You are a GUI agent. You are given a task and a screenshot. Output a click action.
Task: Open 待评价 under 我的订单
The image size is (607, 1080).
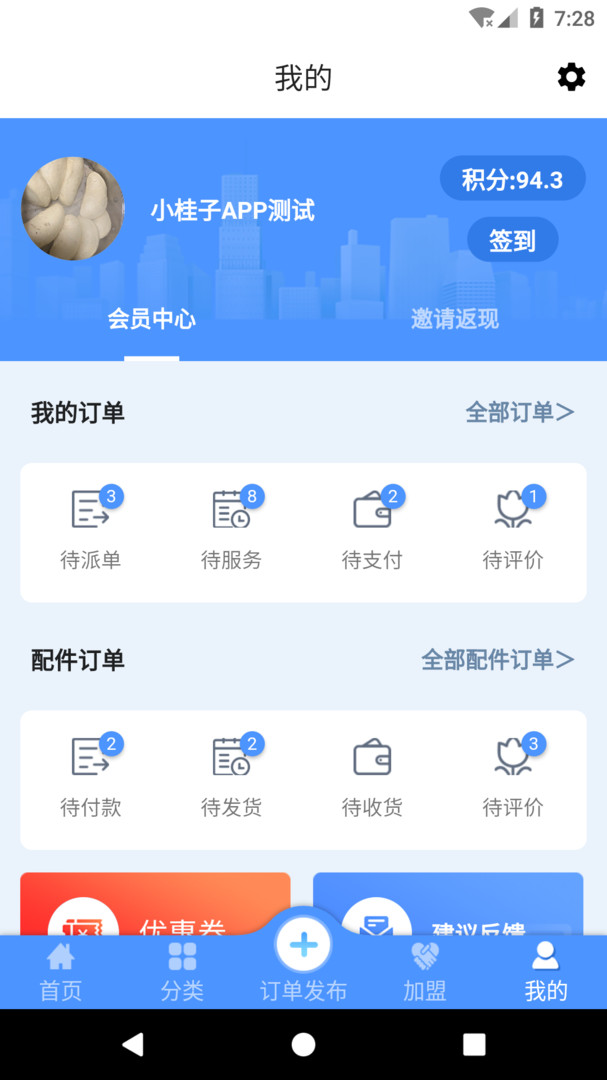click(x=513, y=531)
